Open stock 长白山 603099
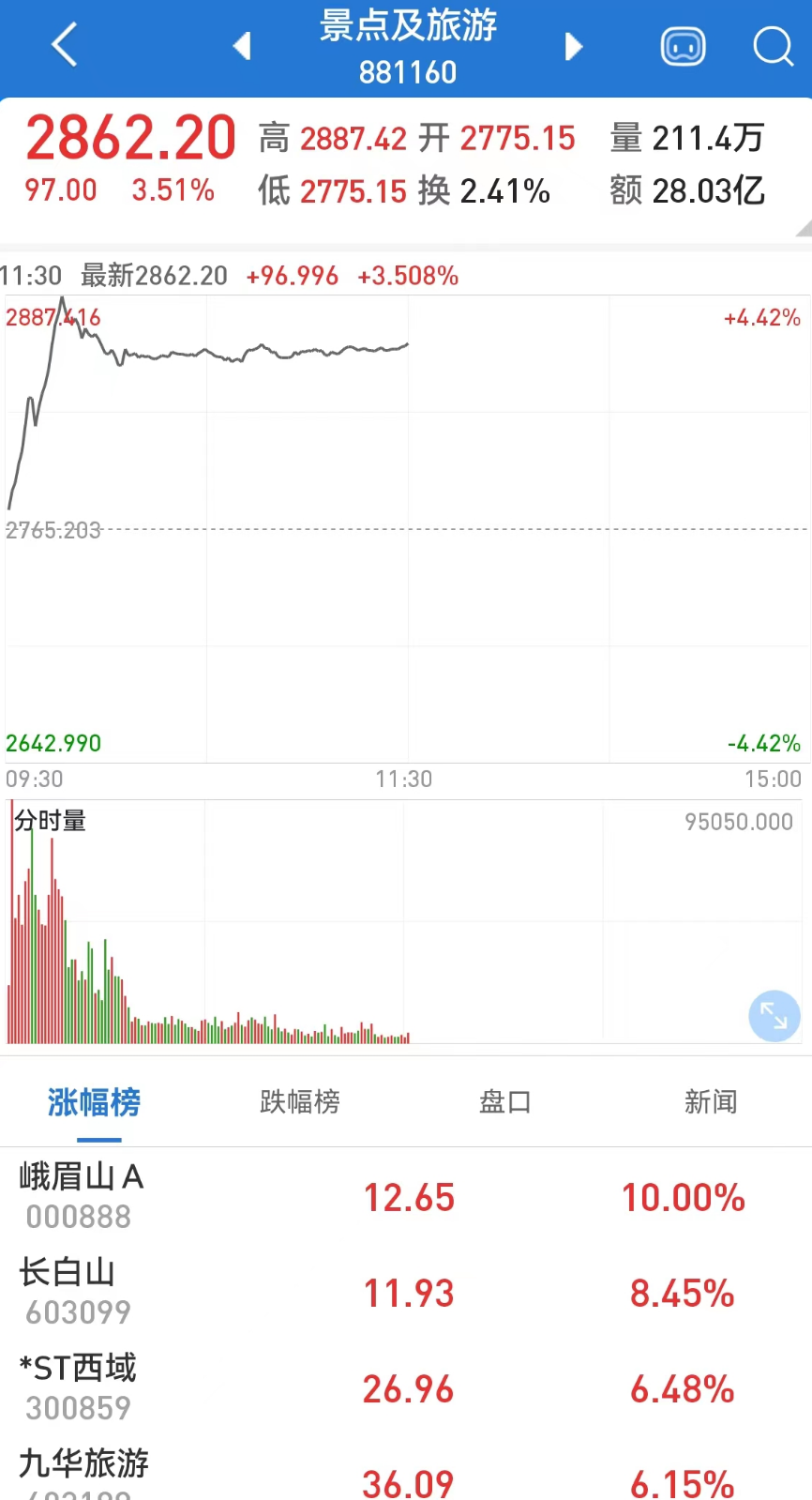 coord(406,1292)
